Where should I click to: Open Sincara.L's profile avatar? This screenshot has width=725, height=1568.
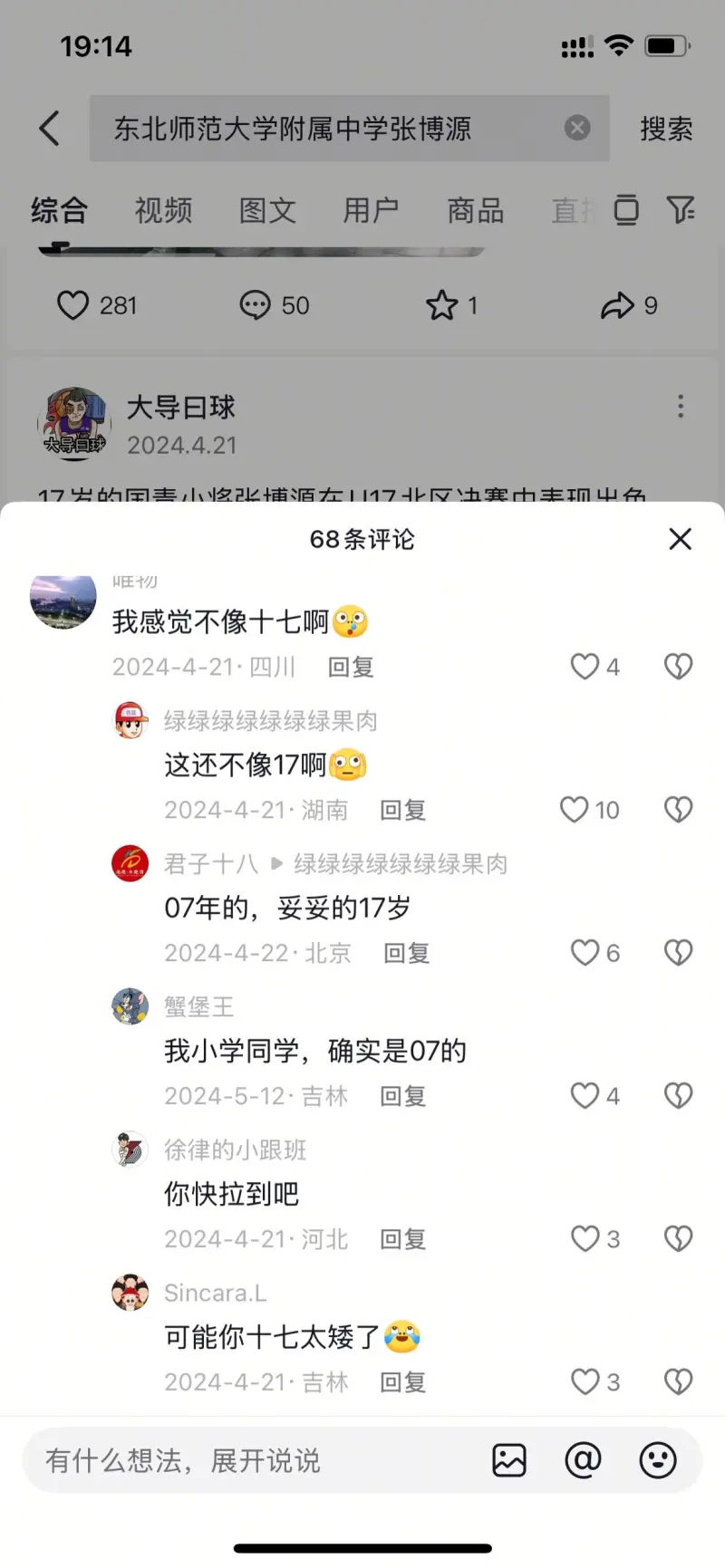(130, 1293)
